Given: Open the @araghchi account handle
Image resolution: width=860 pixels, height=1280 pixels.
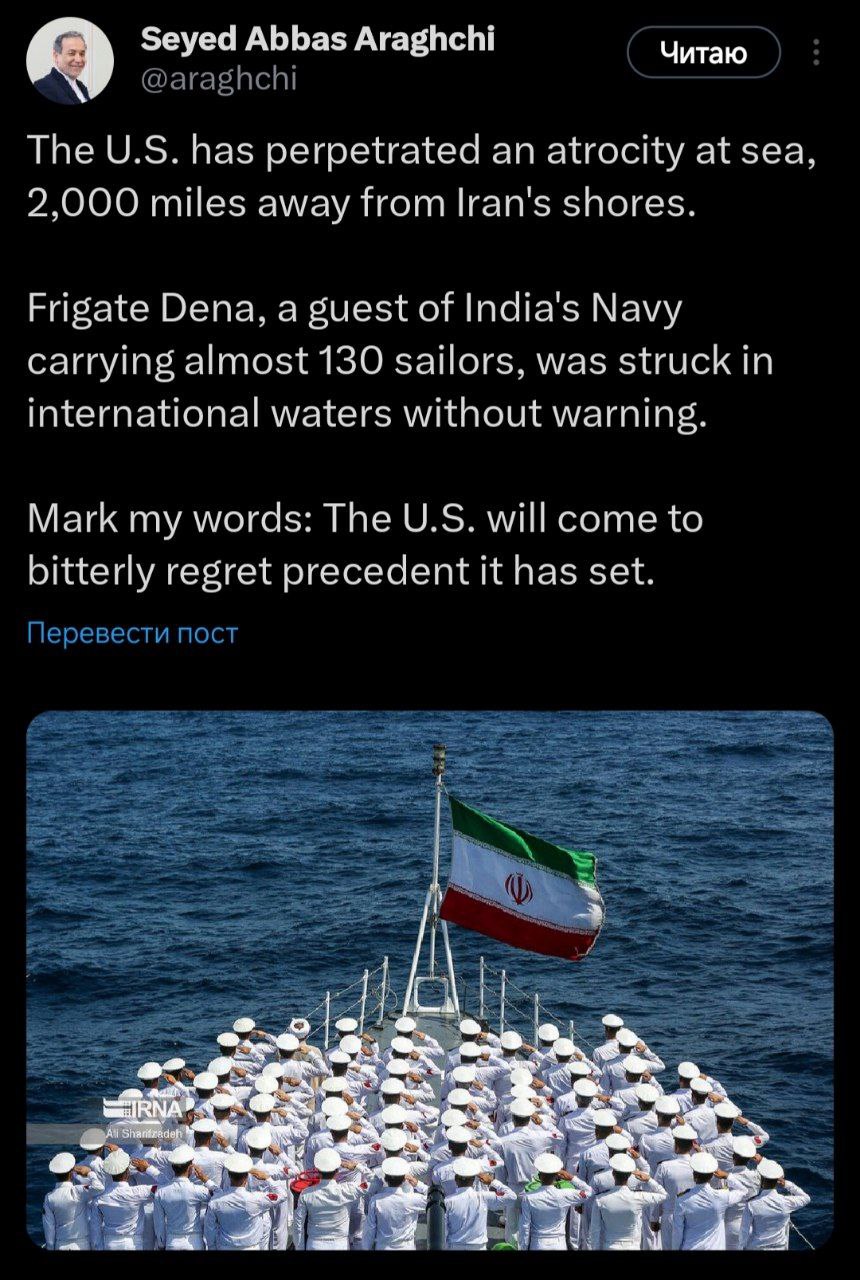Looking at the screenshot, I should (x=219, y=79).
